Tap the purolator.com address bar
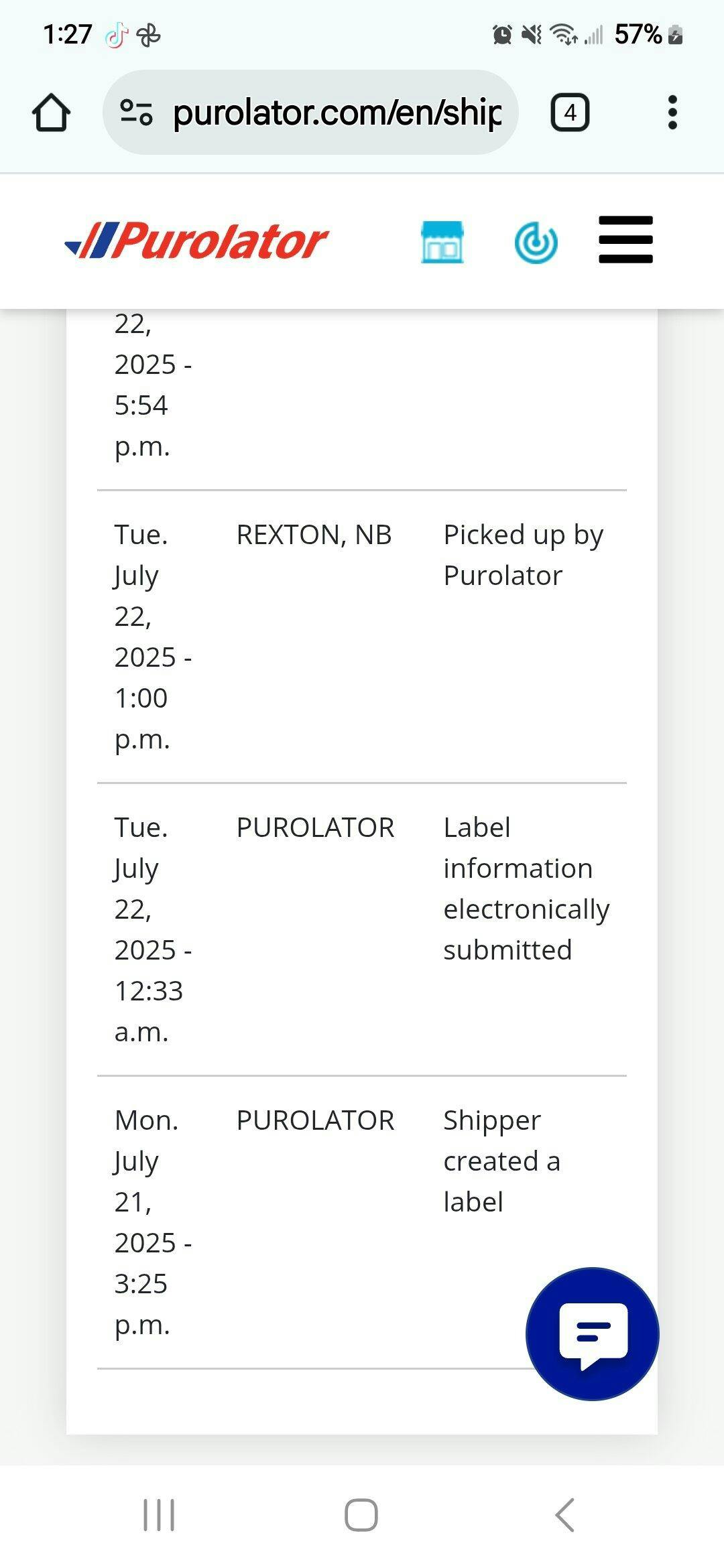The width and height of the screenshot is (724, 1568). point(310,113)
